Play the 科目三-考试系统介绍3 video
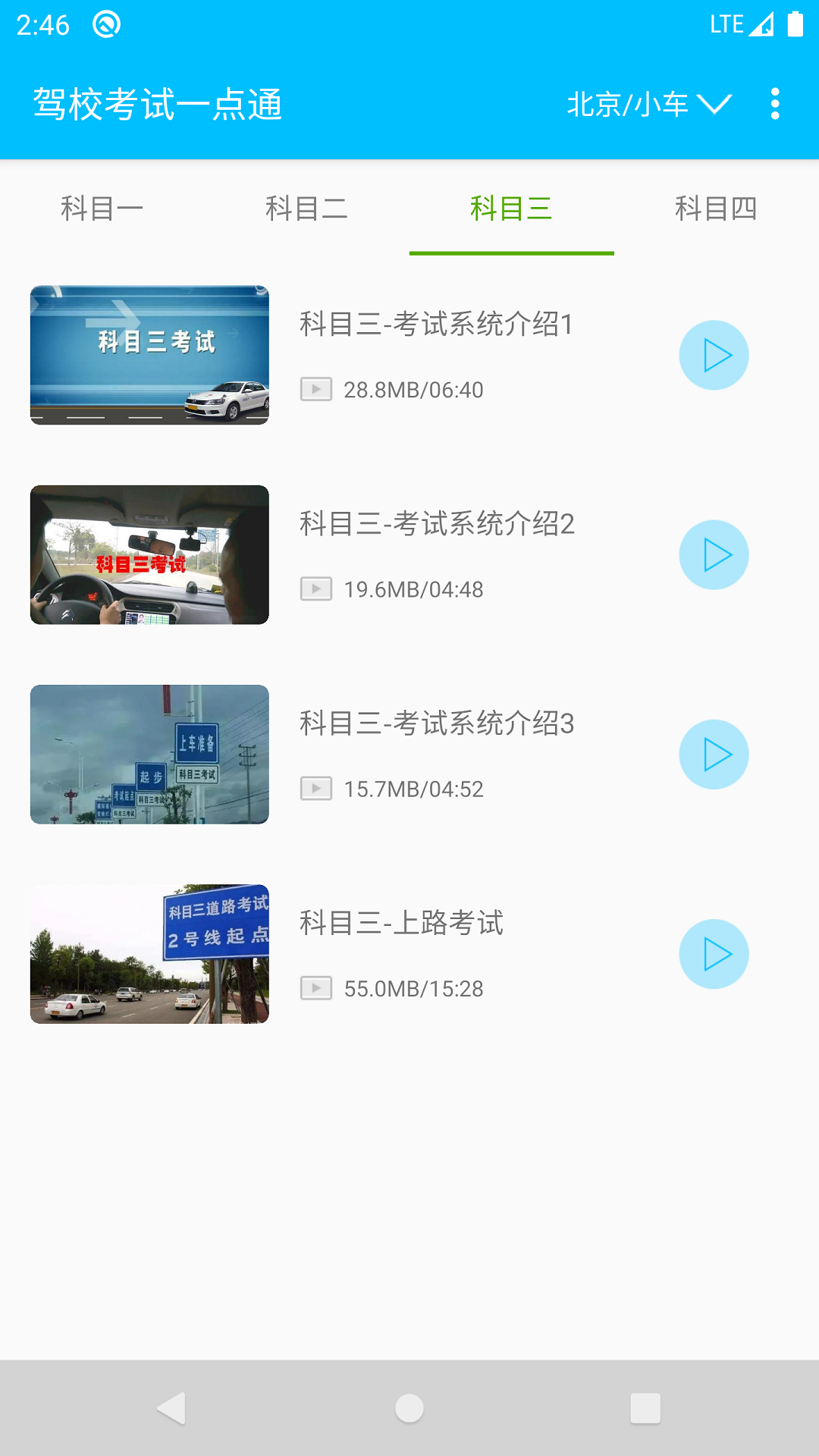The image size is (819, 1456). (x=714, y=754)
